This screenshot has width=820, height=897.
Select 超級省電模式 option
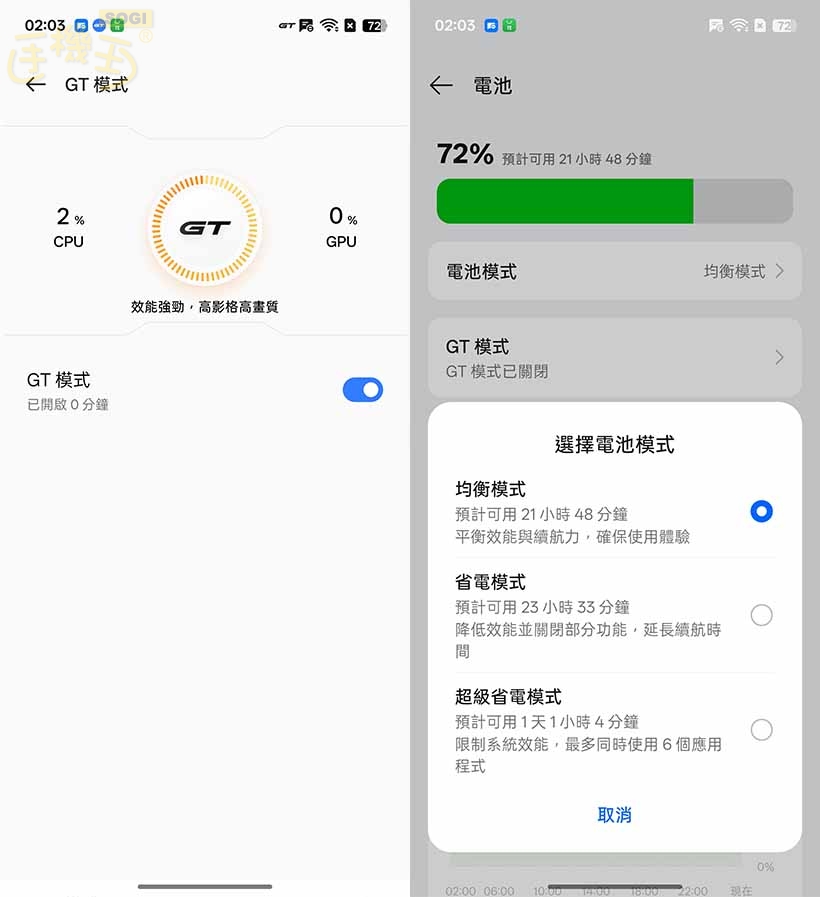[x=761, y=730]
